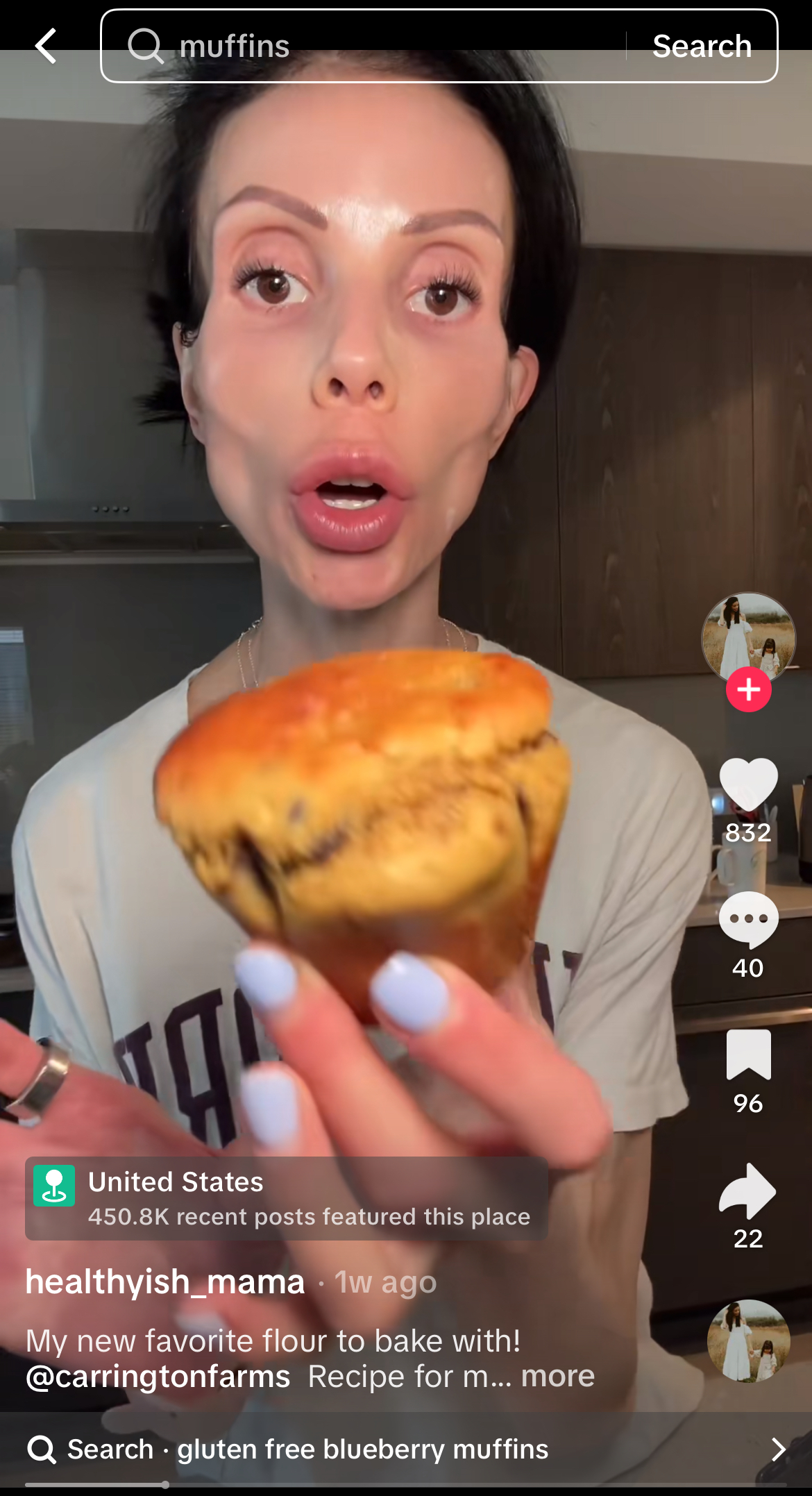Open the @carringtonfarms mention
The height and width of the screenshot is (1496, 812).
coord(158,1376)
